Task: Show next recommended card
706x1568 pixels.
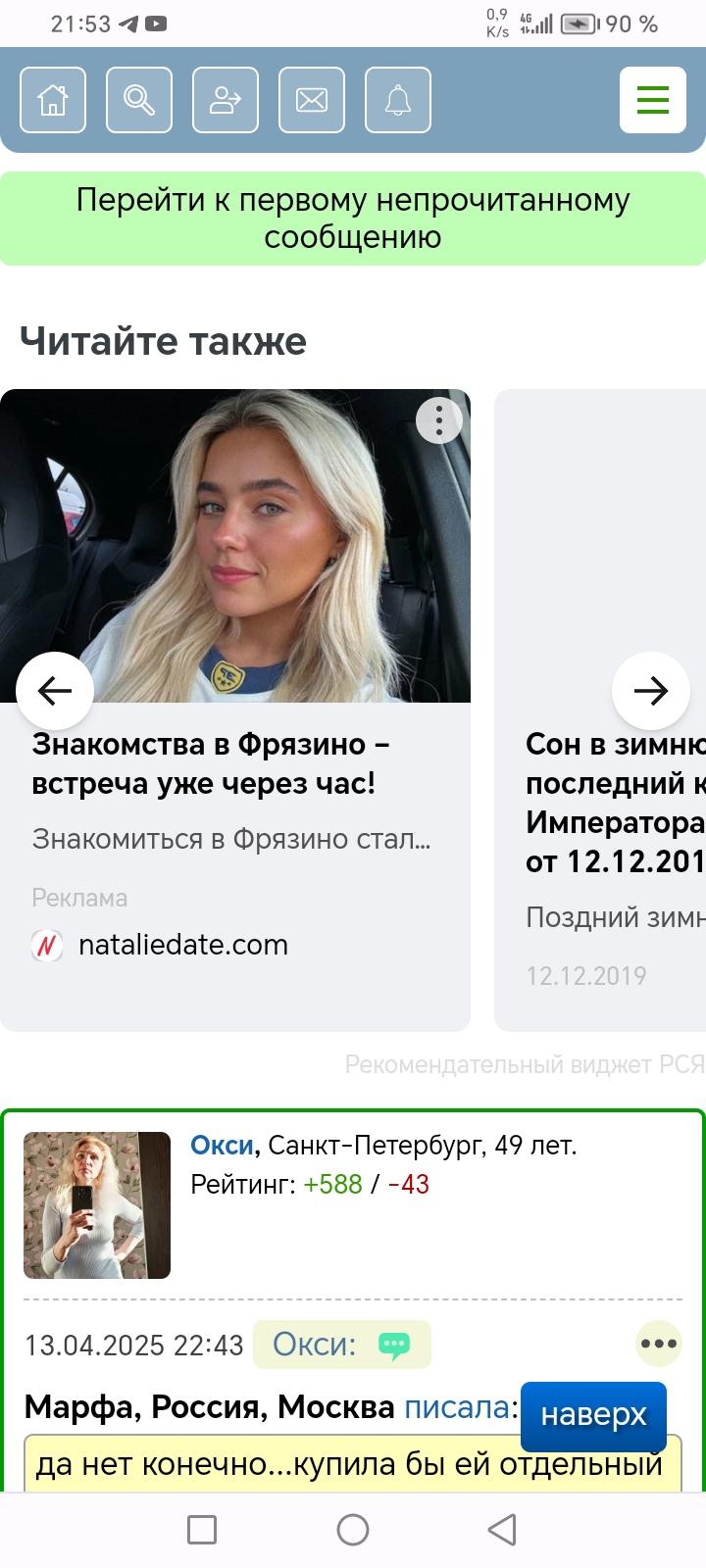Action: click(x=651, y=691)
